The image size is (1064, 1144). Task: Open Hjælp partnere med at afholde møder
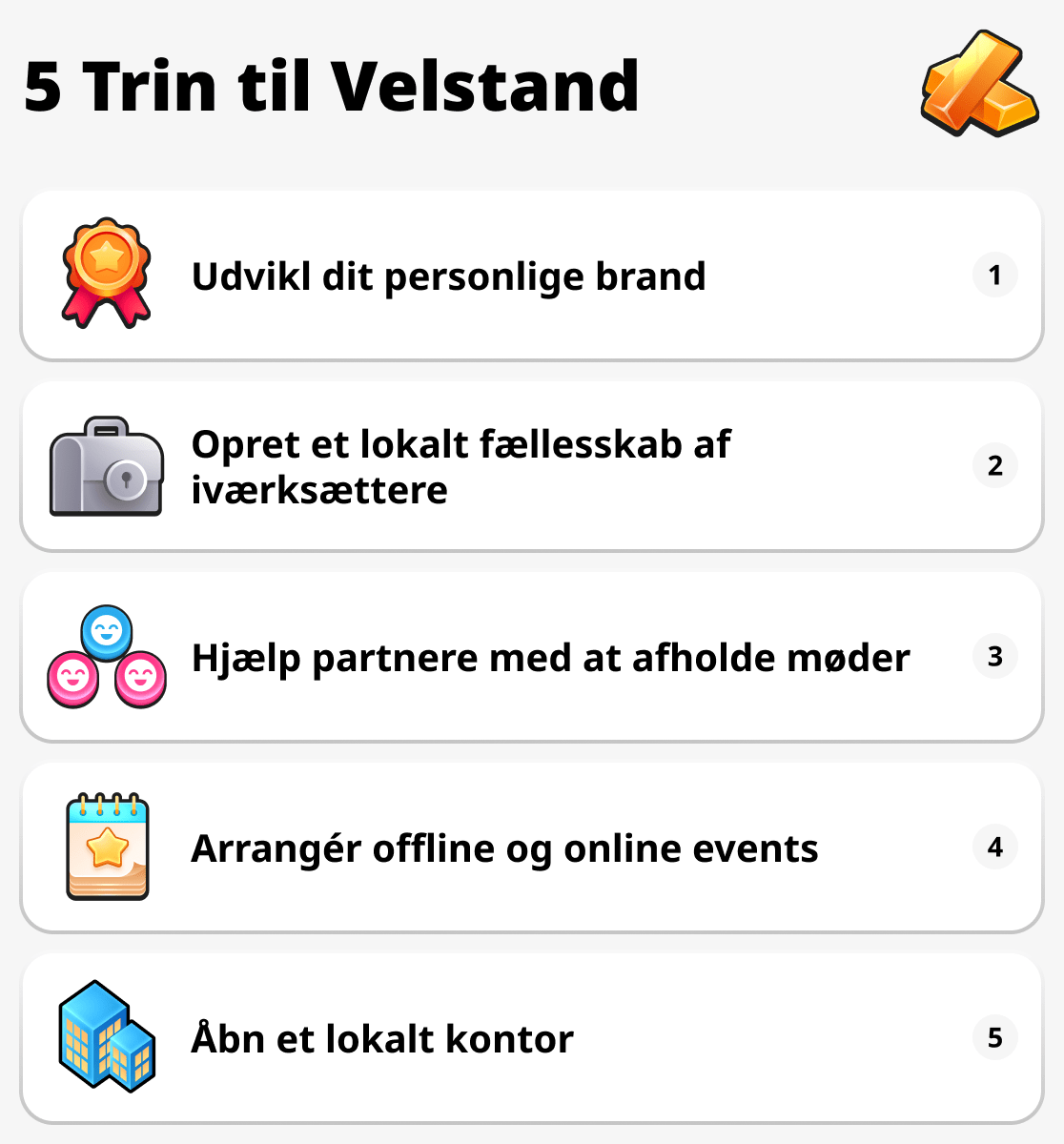tap(531, 657)
